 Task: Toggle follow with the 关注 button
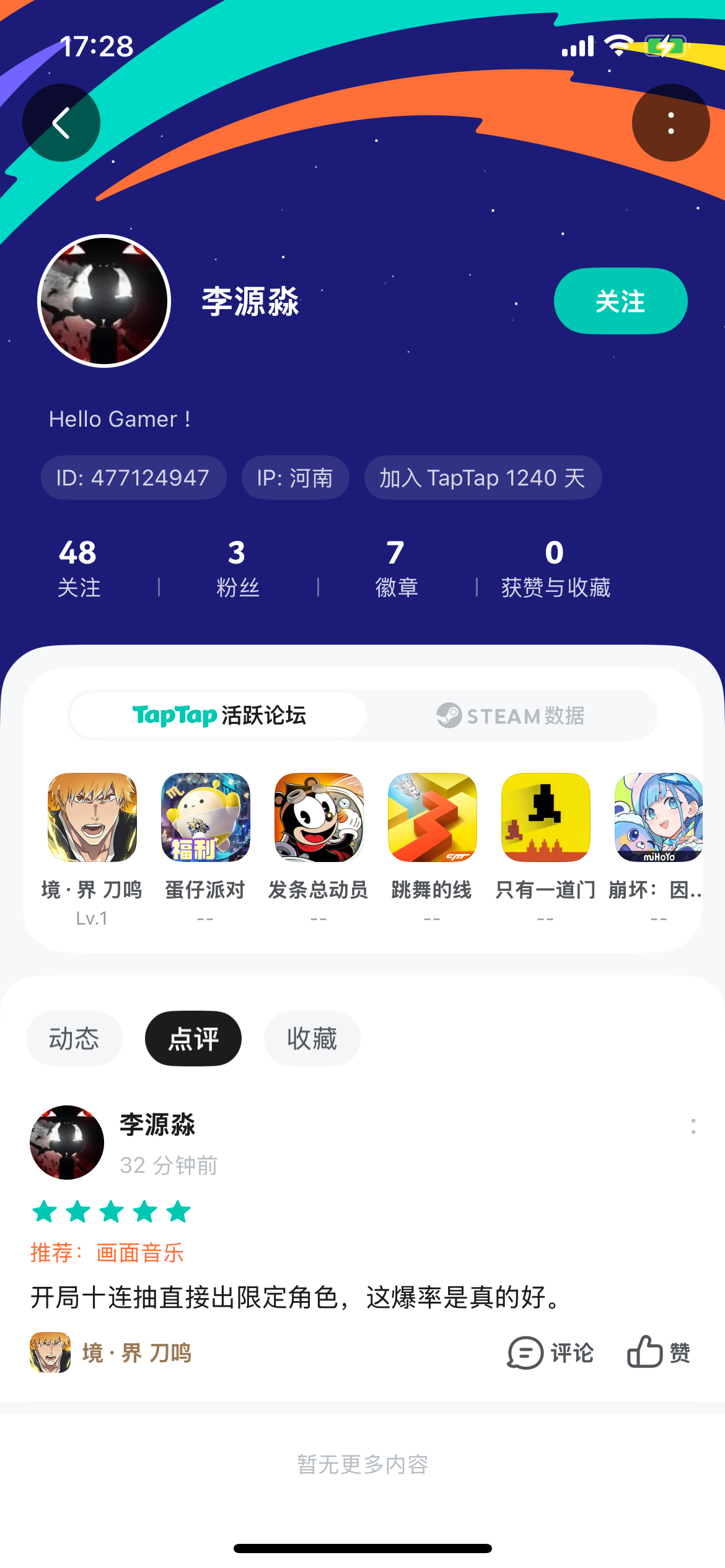pos(620,302)
